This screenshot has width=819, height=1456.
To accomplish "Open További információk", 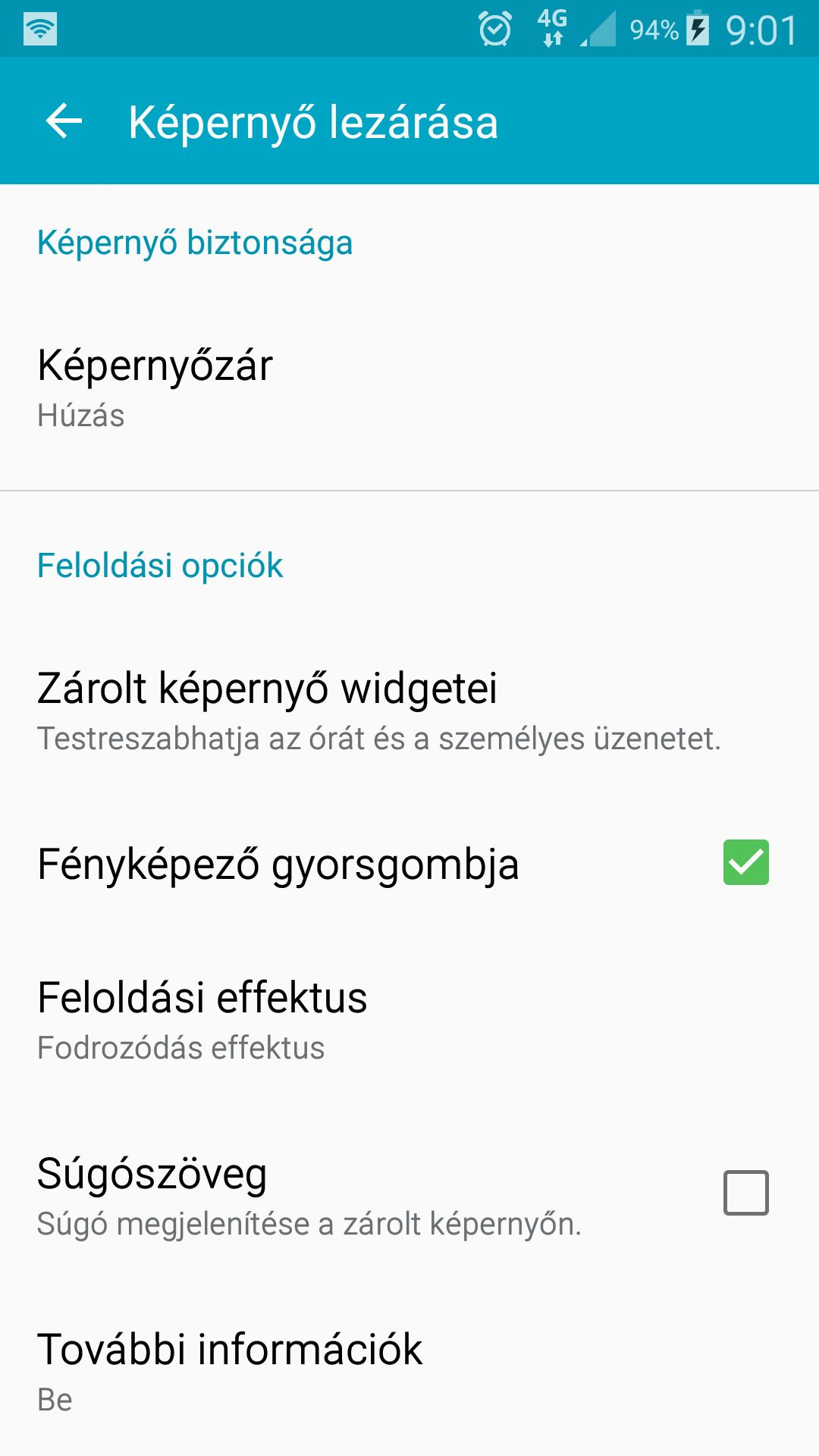I will (x=409, y=1371).
